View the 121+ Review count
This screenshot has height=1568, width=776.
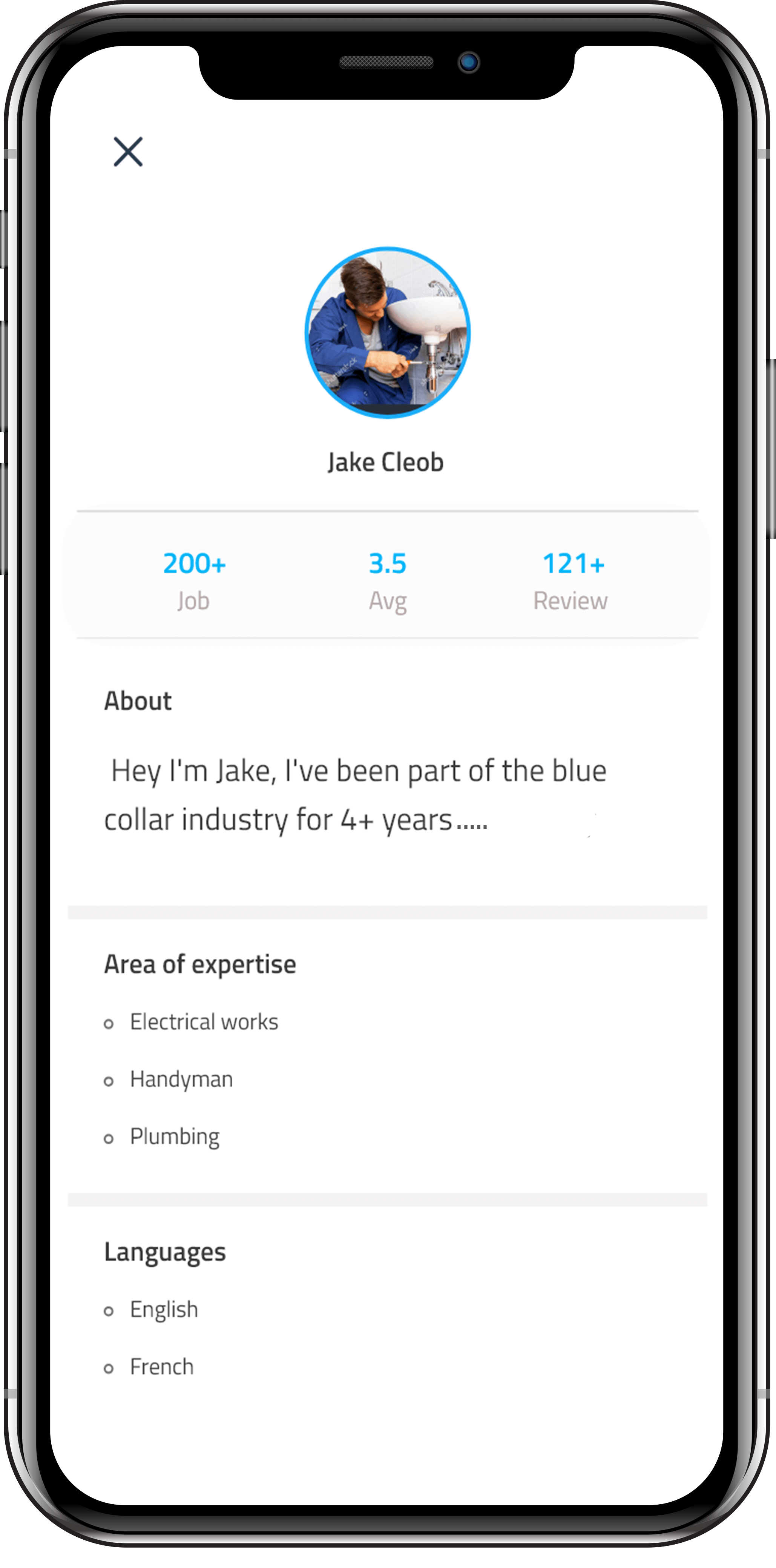572,581
